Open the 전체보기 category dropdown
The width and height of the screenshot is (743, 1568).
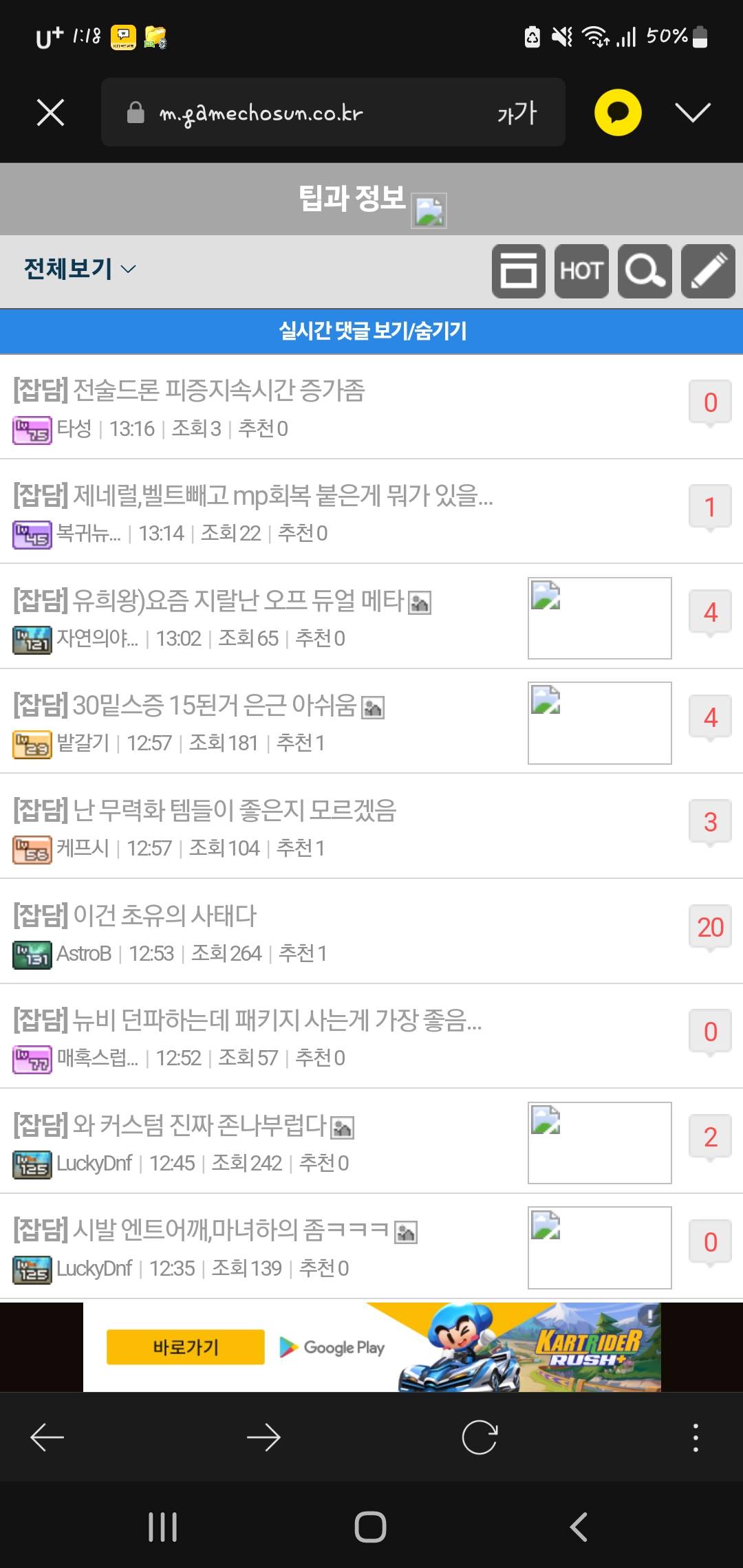pos(80,269)
